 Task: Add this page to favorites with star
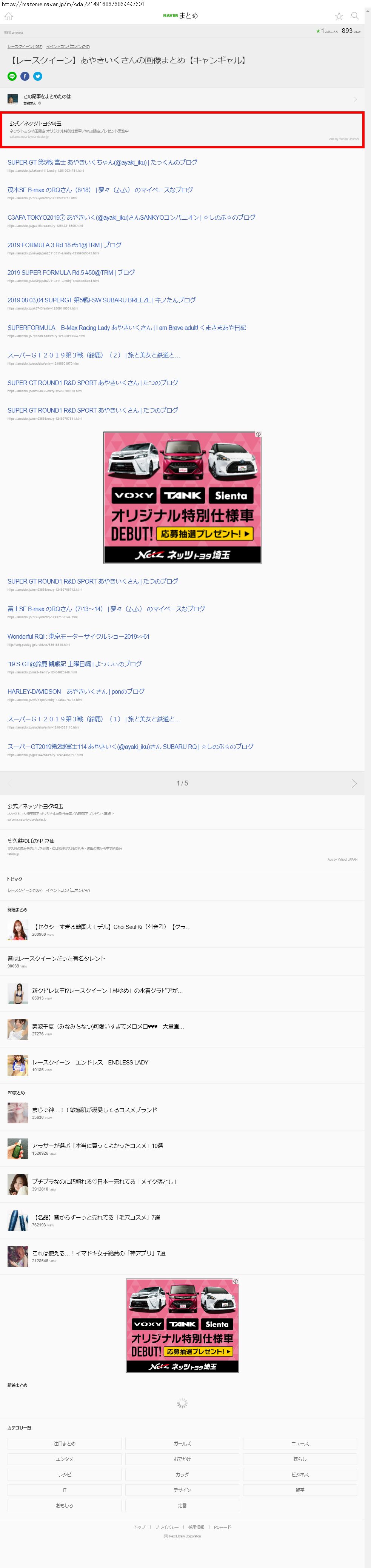tap(339, 17)
